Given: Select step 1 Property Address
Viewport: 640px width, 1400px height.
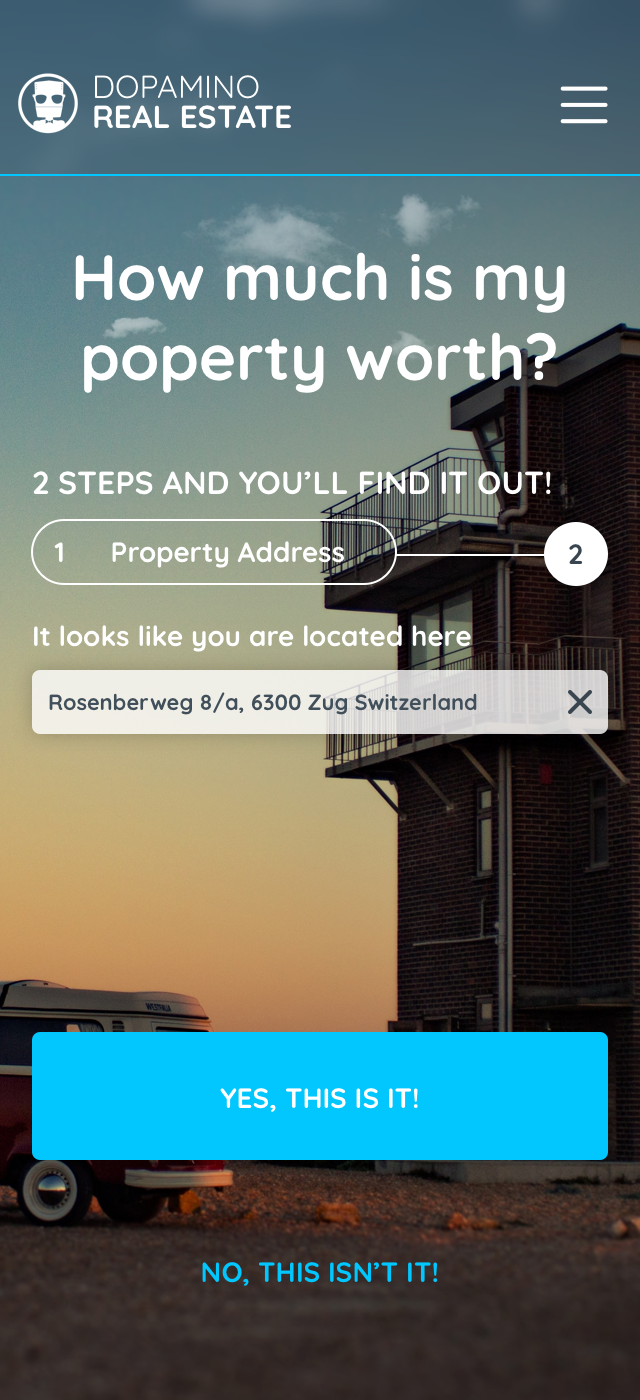Looking at the screenshot, I should [x=214, y=552].
